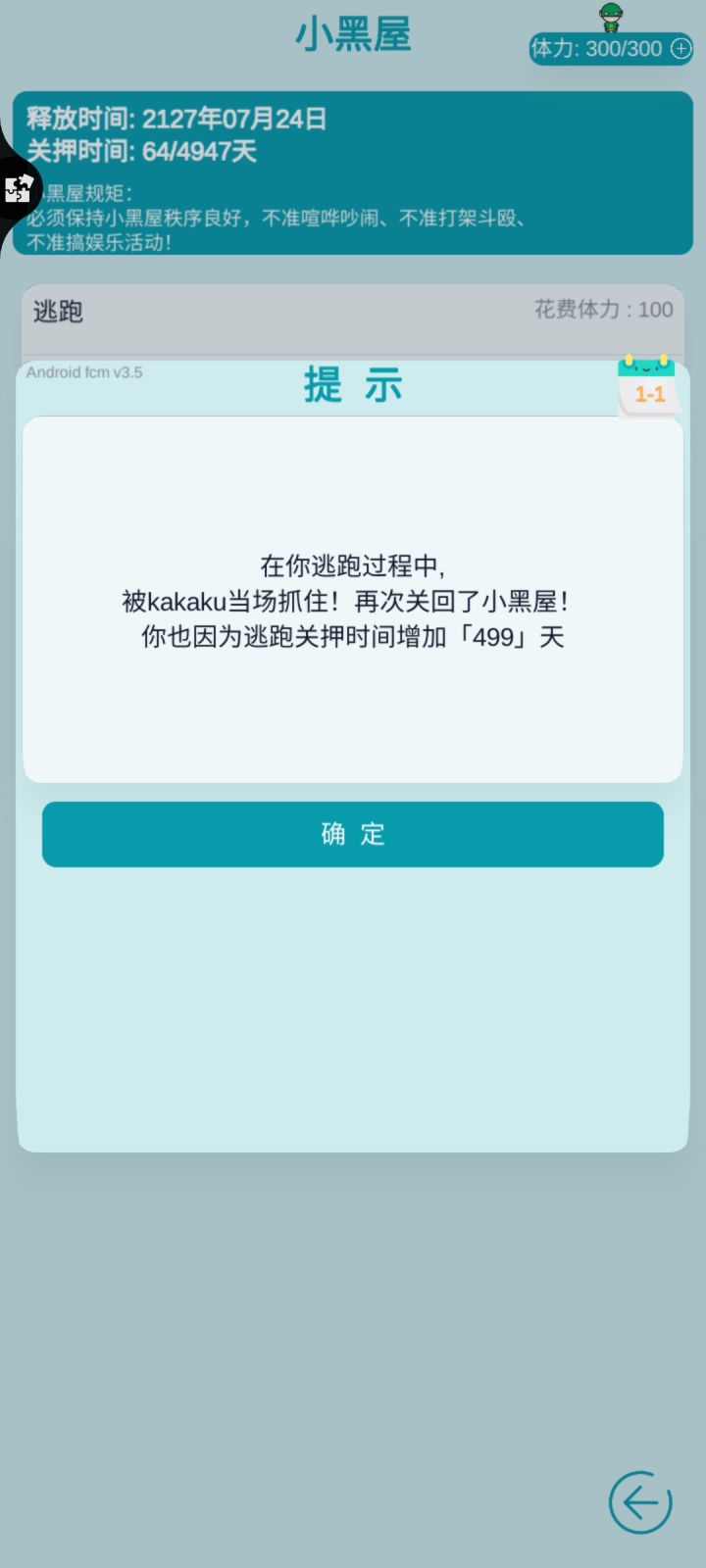
Task: Tap the Android fcm v3.5 version label
Action: 82,372
